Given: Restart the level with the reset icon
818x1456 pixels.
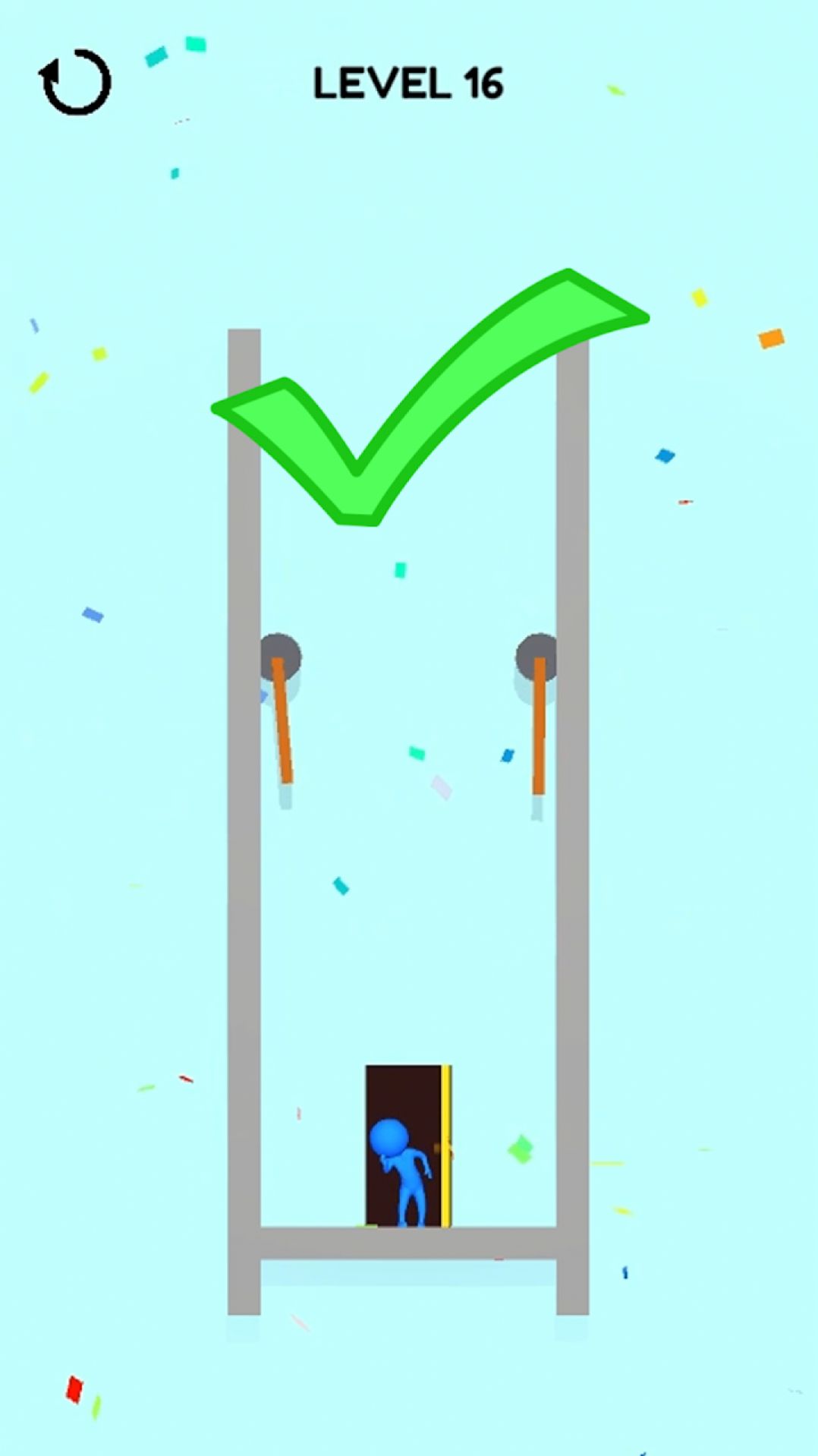Looking at the screenshot, I should (75, 82).
